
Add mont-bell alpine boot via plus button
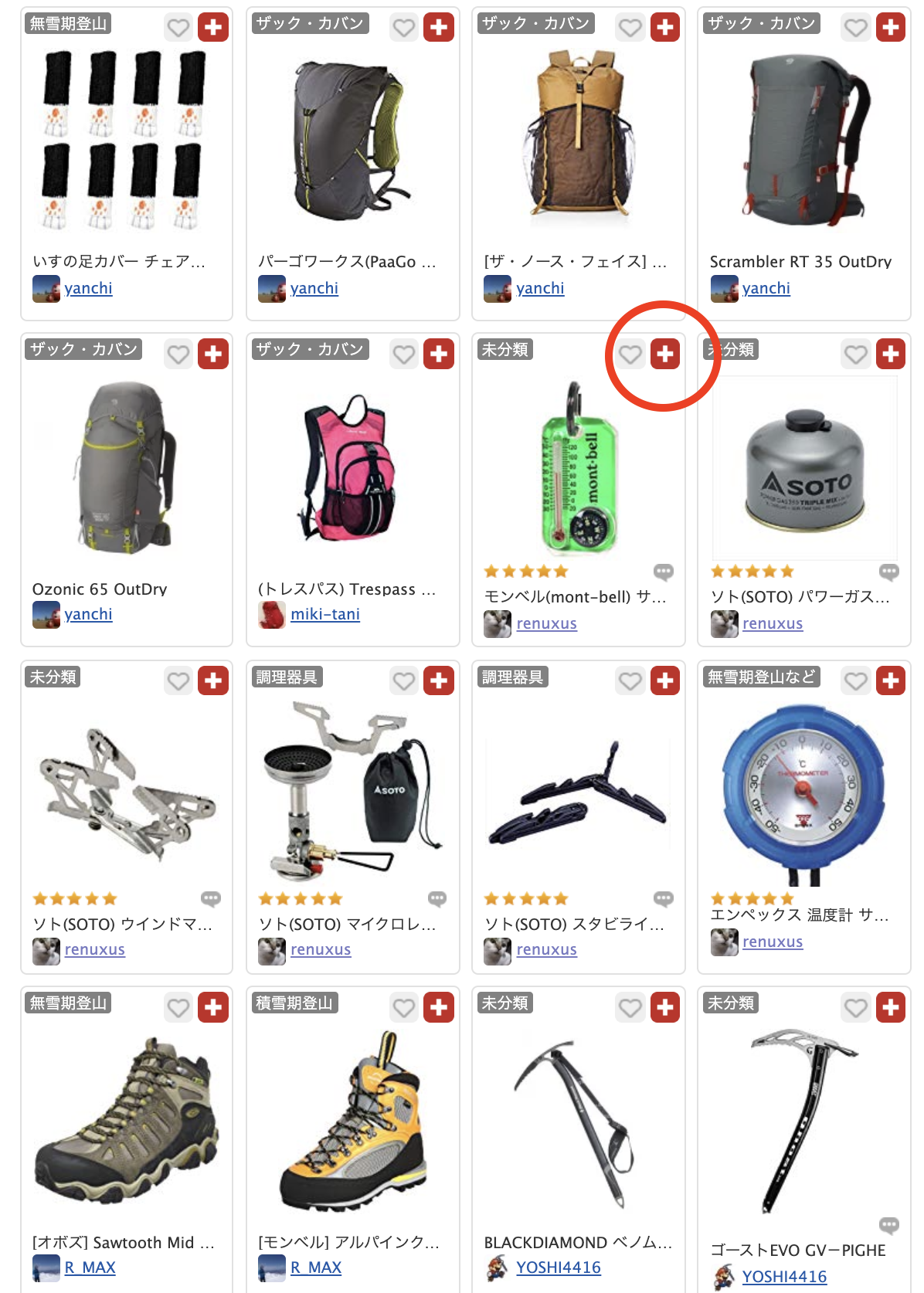point(439,1008)
